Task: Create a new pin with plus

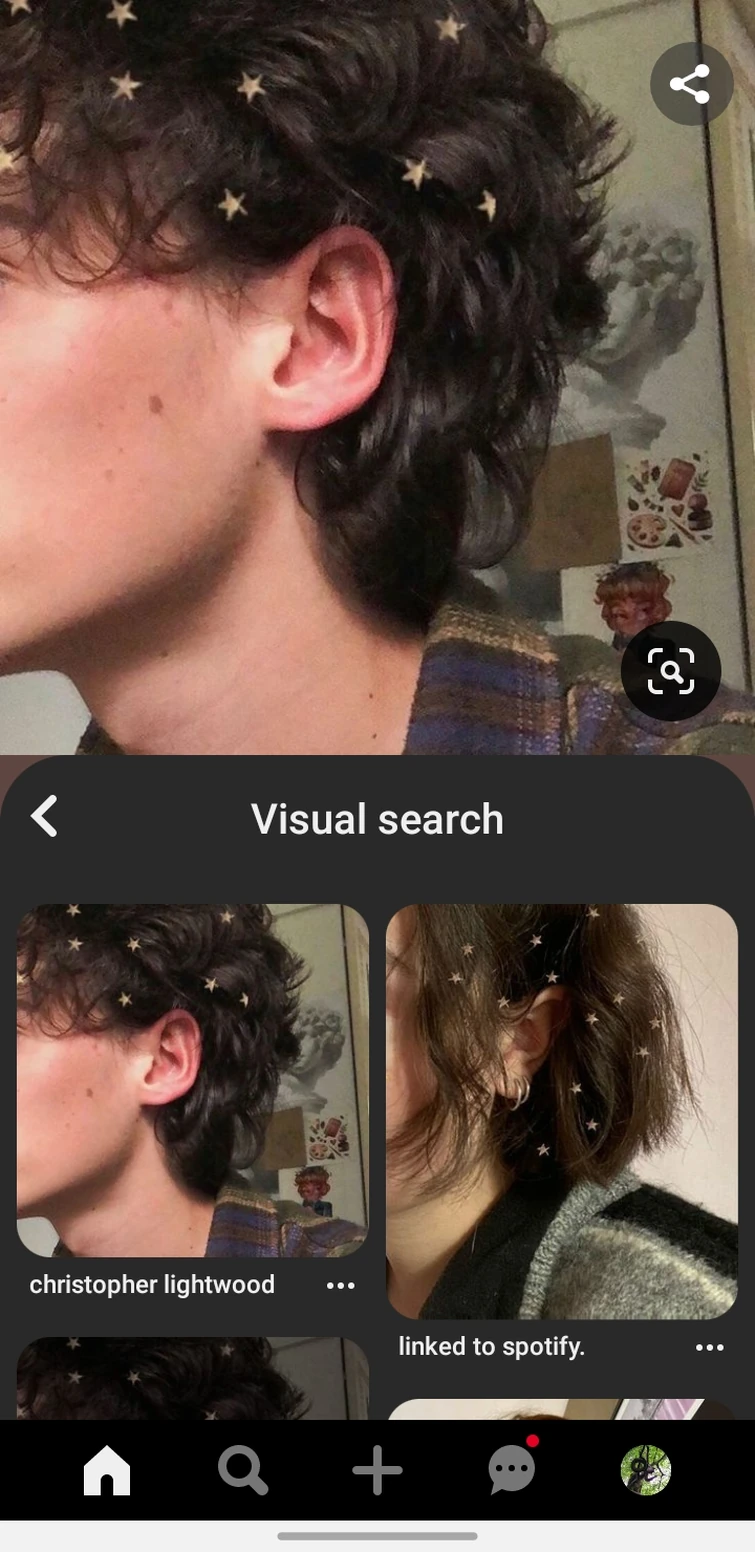Action: (x=377, y=1471)
